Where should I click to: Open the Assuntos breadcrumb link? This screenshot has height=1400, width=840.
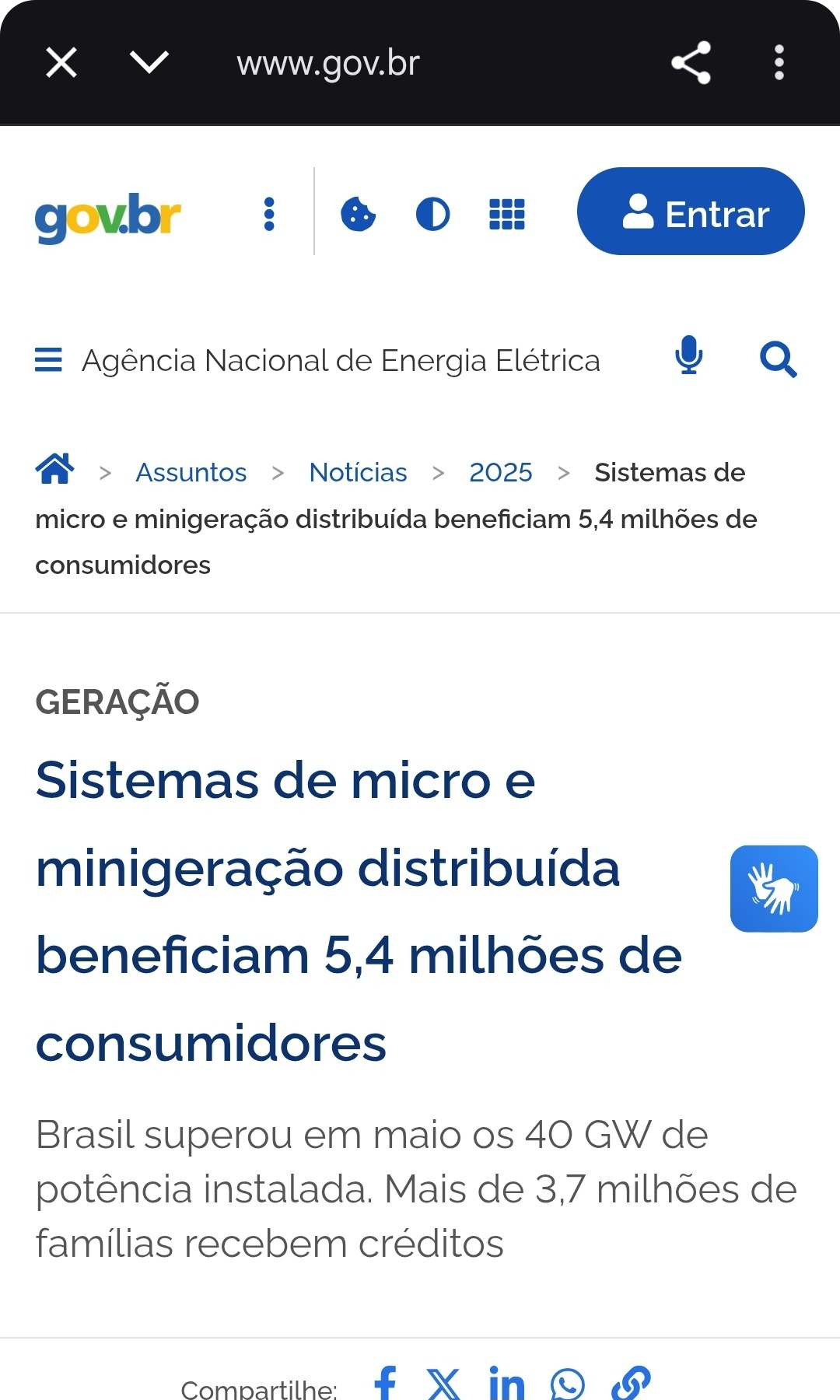tap(191, 472)
